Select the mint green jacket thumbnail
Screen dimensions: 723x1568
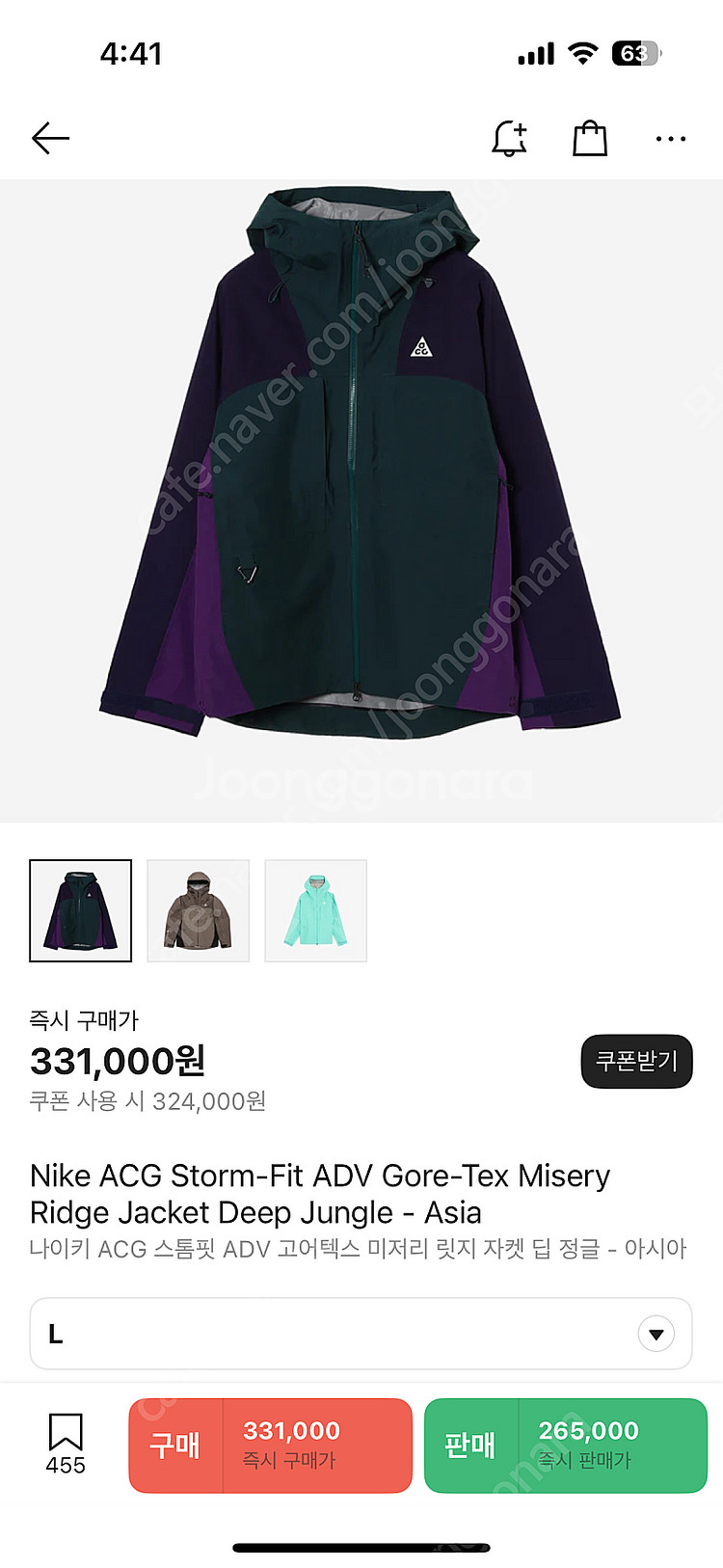[315, 910]
